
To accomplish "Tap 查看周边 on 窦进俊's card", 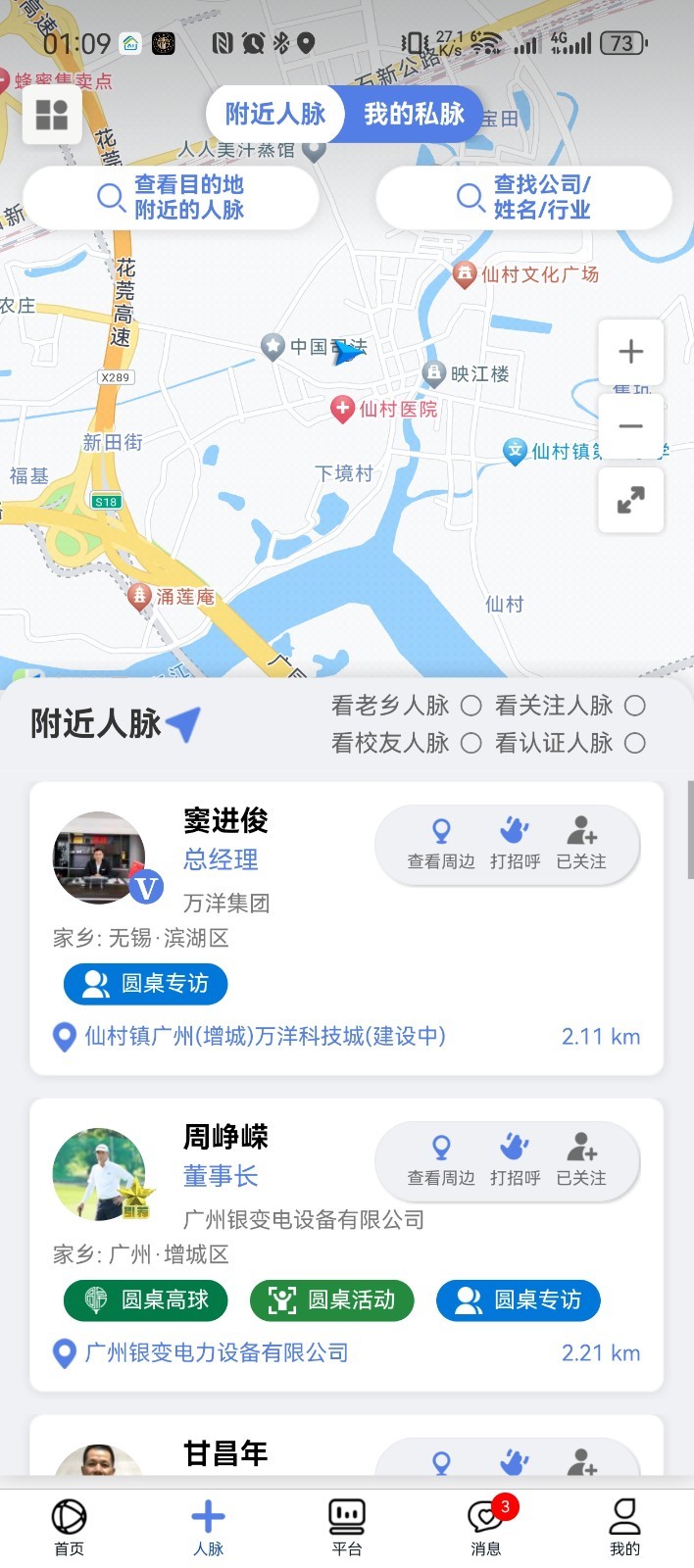I will 441,844.
